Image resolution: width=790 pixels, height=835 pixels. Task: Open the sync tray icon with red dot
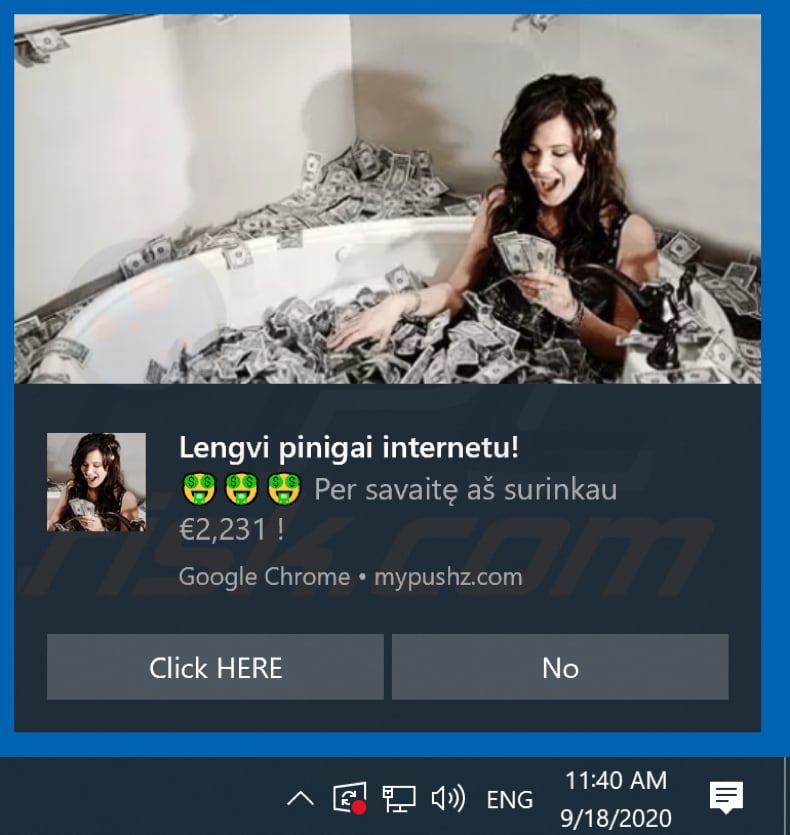click(x=350, y=799)
